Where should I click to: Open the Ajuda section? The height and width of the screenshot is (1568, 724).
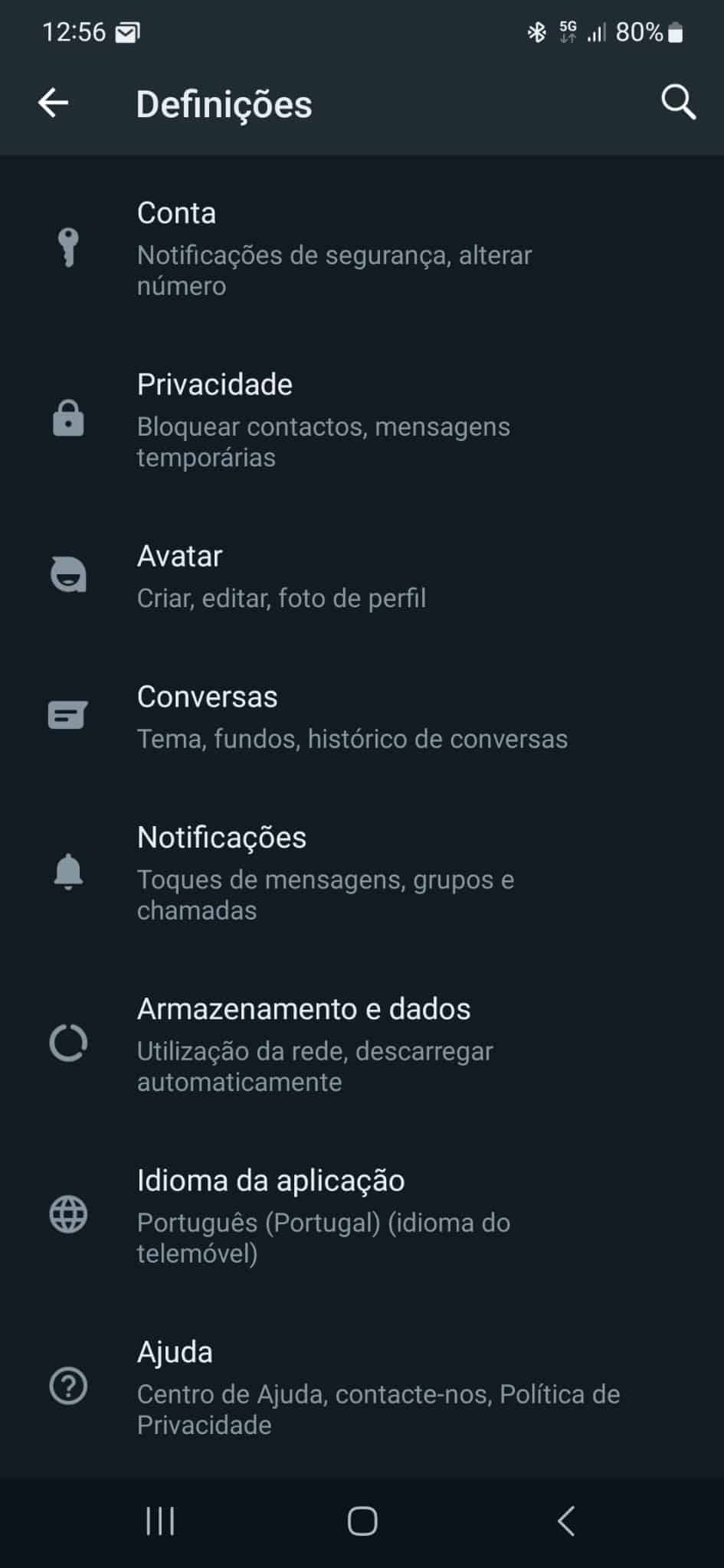pos(378,1387)
